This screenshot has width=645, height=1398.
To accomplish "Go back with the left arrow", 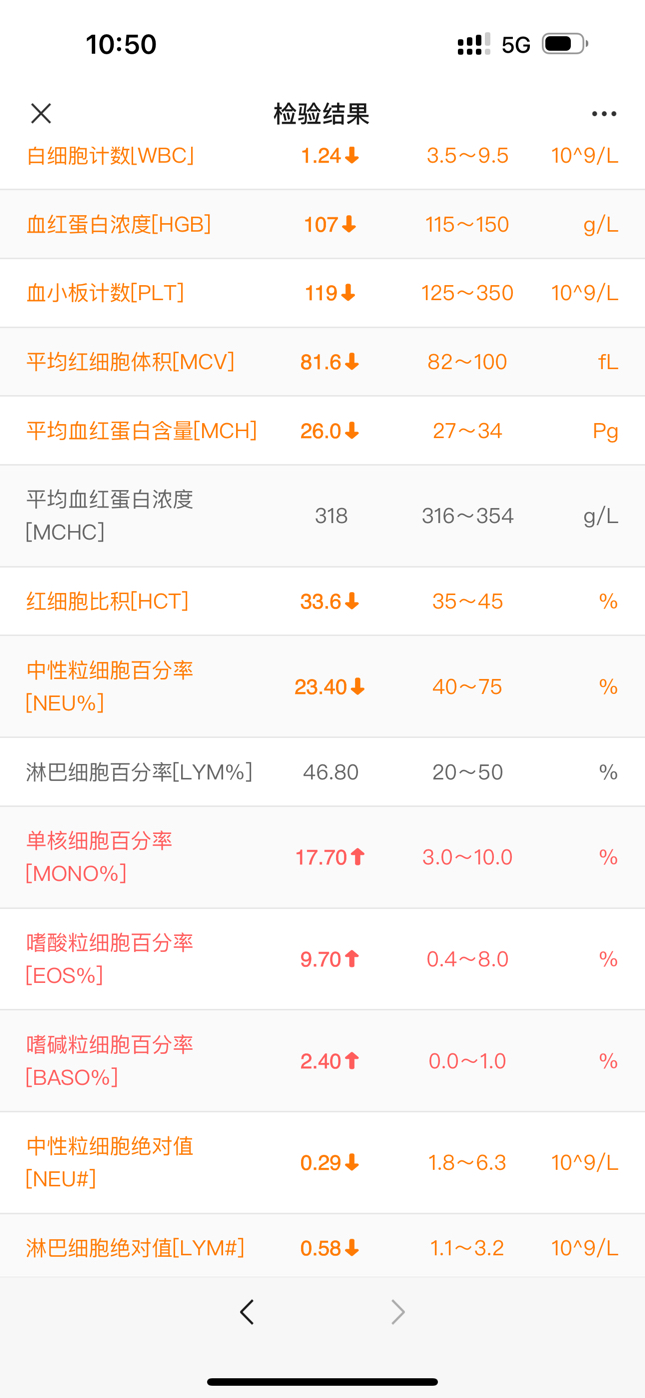I will 247,1311.
